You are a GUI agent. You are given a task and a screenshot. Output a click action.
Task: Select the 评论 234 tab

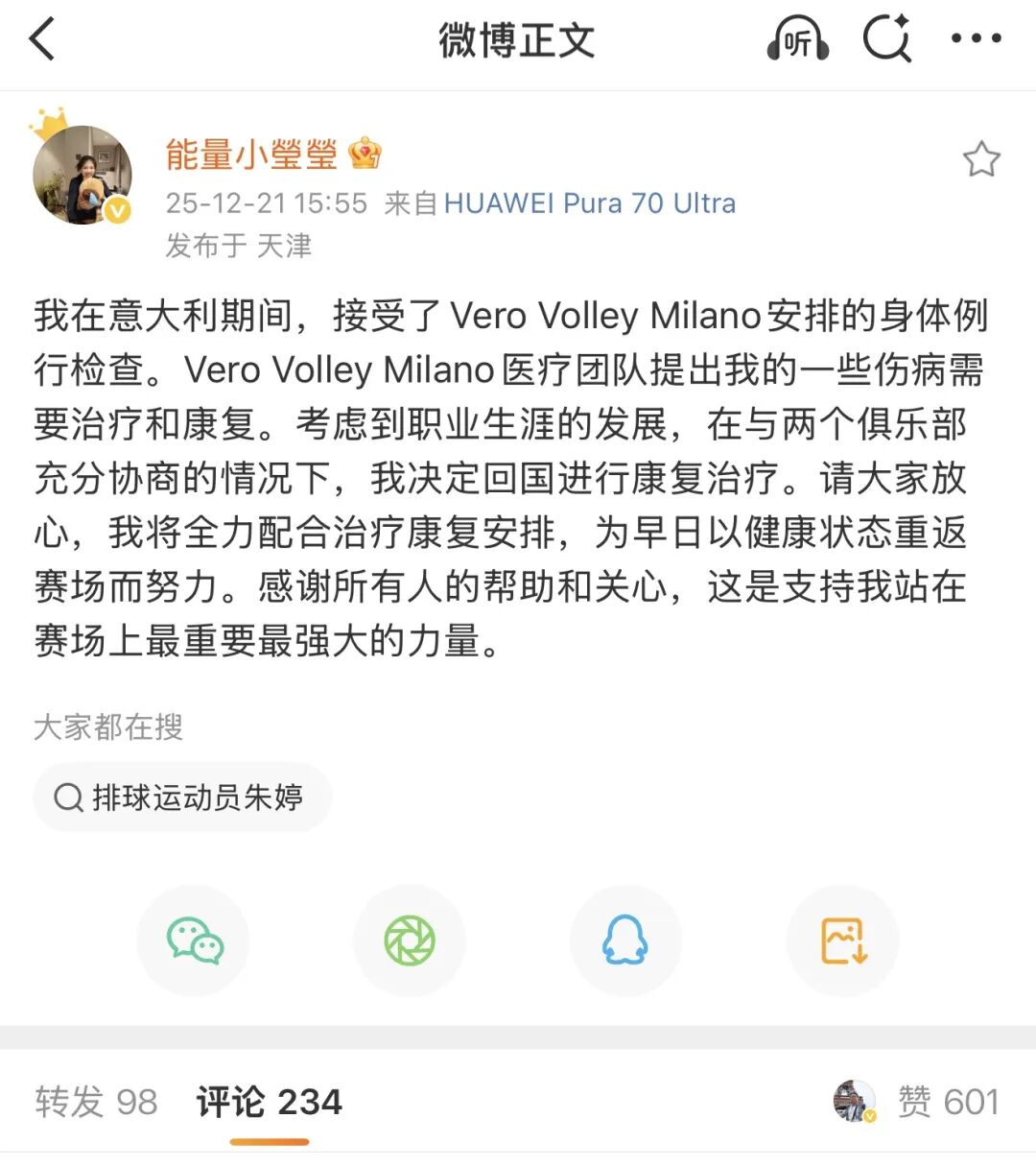coord(269,1102)
